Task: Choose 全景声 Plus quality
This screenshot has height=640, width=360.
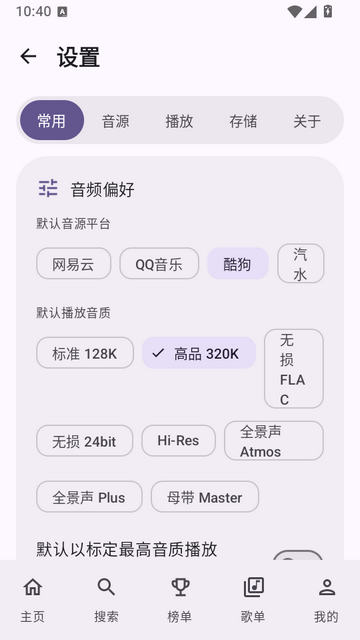Action: tap(89, 497)
